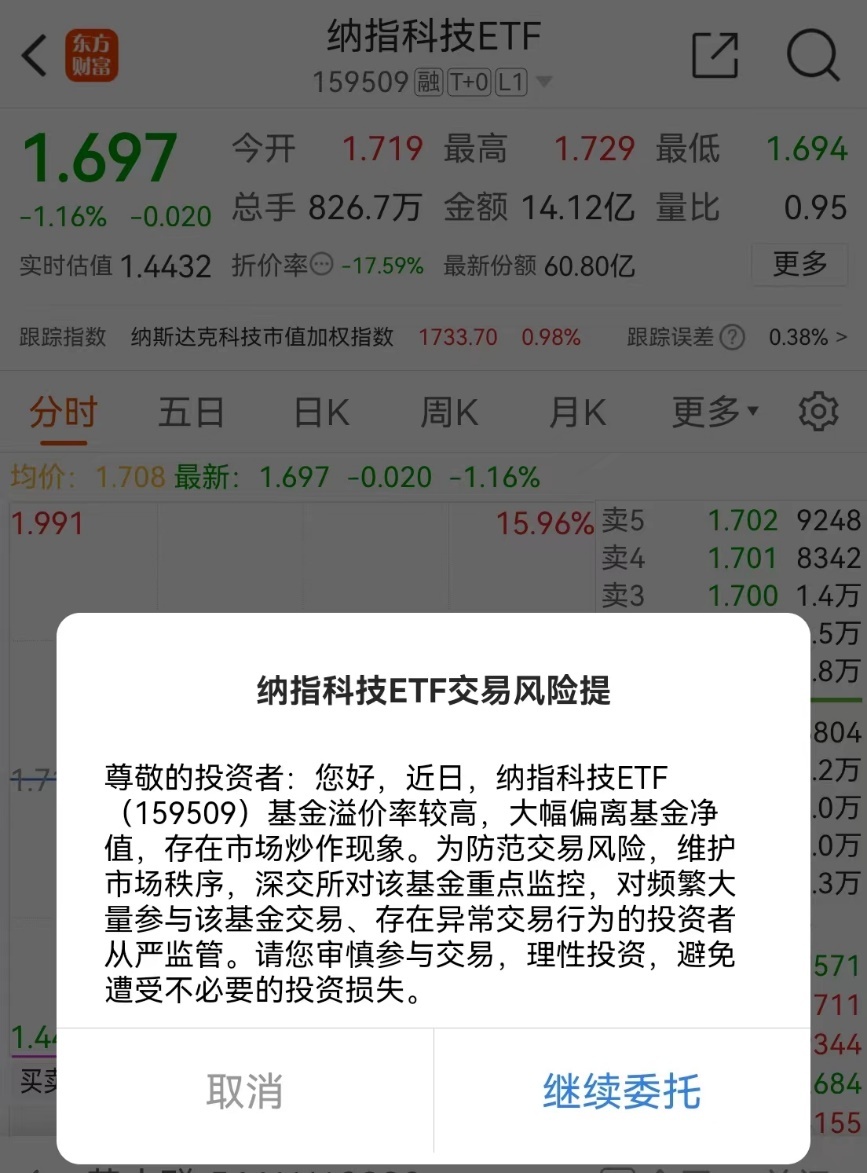The width and height of the screenshot is (867, 1173).
Task: Open search magnifier icon
Action: coord(811,56)
